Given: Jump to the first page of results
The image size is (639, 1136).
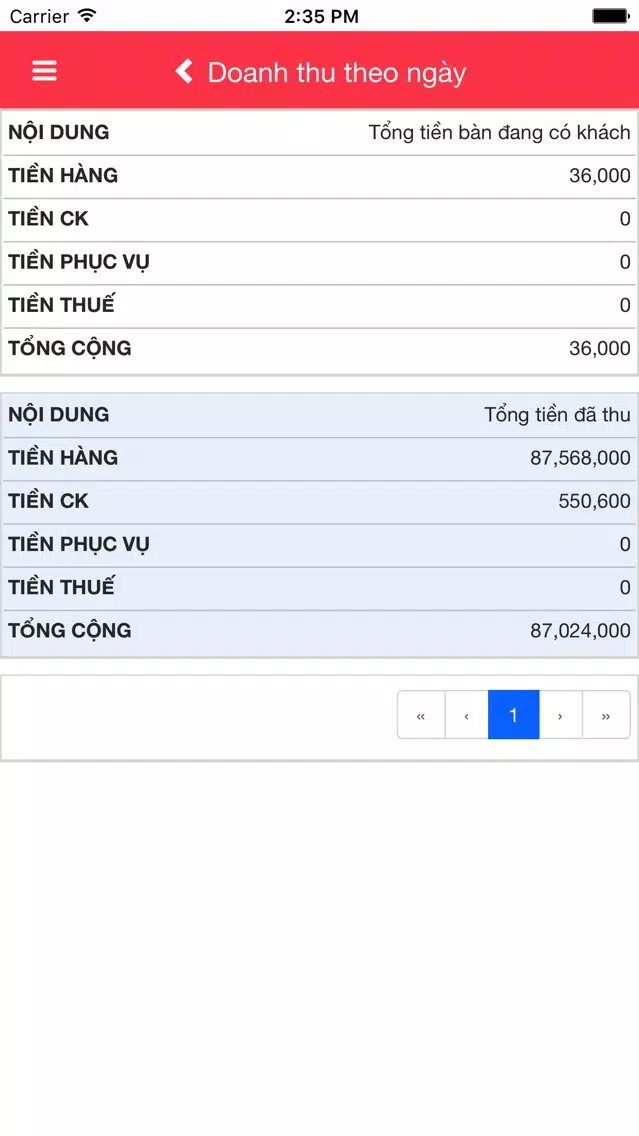Looking at the screenshot, I should [421, 715].
